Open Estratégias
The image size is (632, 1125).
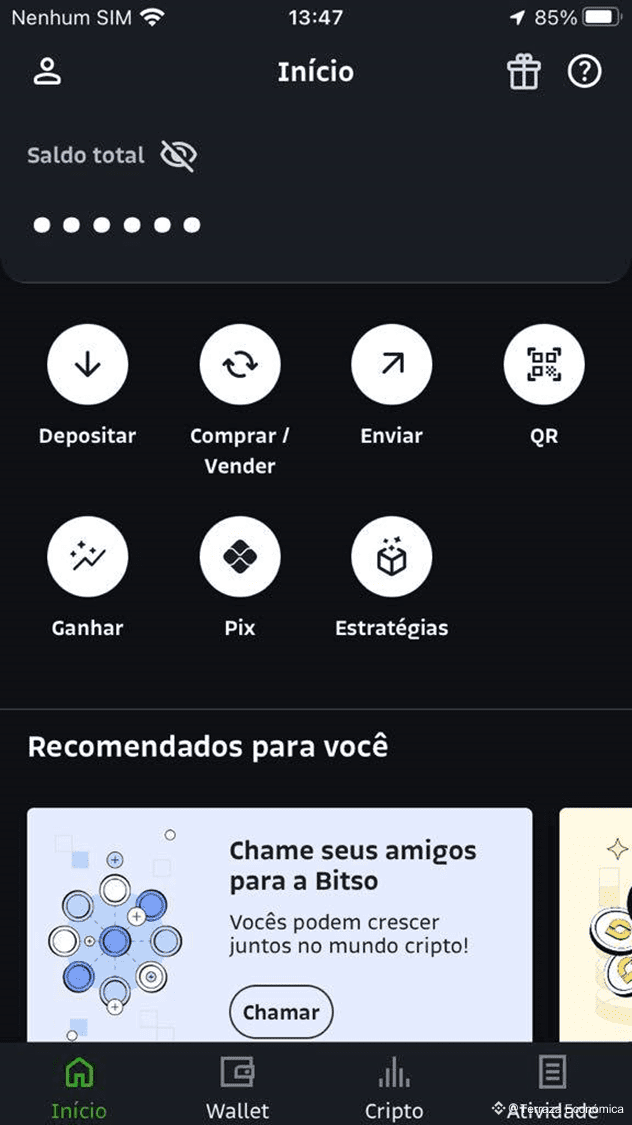(391, 557)
